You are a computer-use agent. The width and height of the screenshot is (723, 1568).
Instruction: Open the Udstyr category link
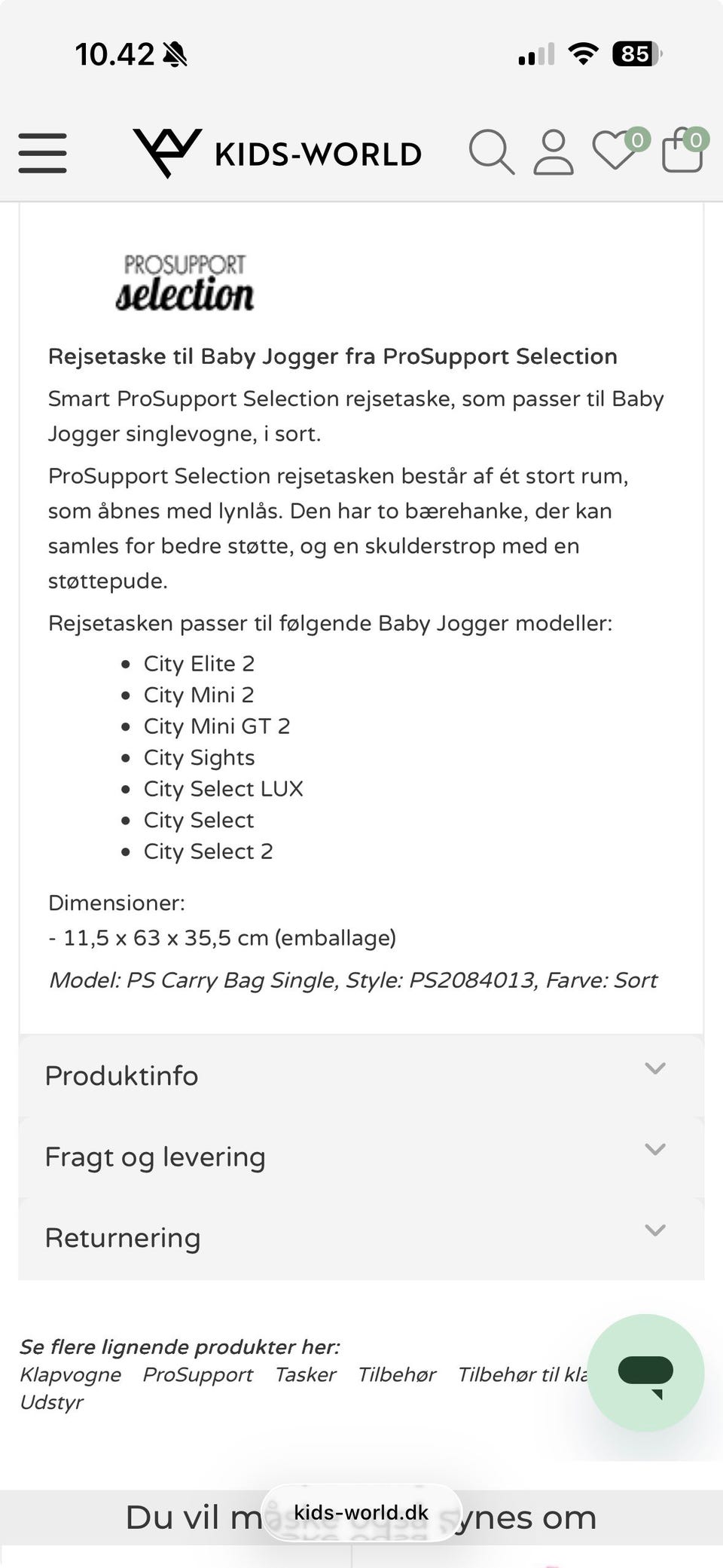pyautogui.click(x=51, y=1402)
